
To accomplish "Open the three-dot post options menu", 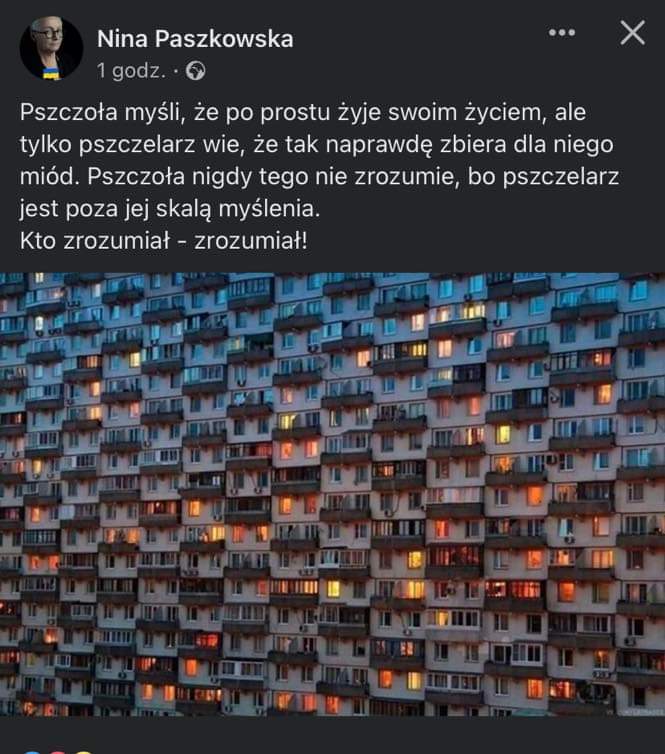I will 563,33.
